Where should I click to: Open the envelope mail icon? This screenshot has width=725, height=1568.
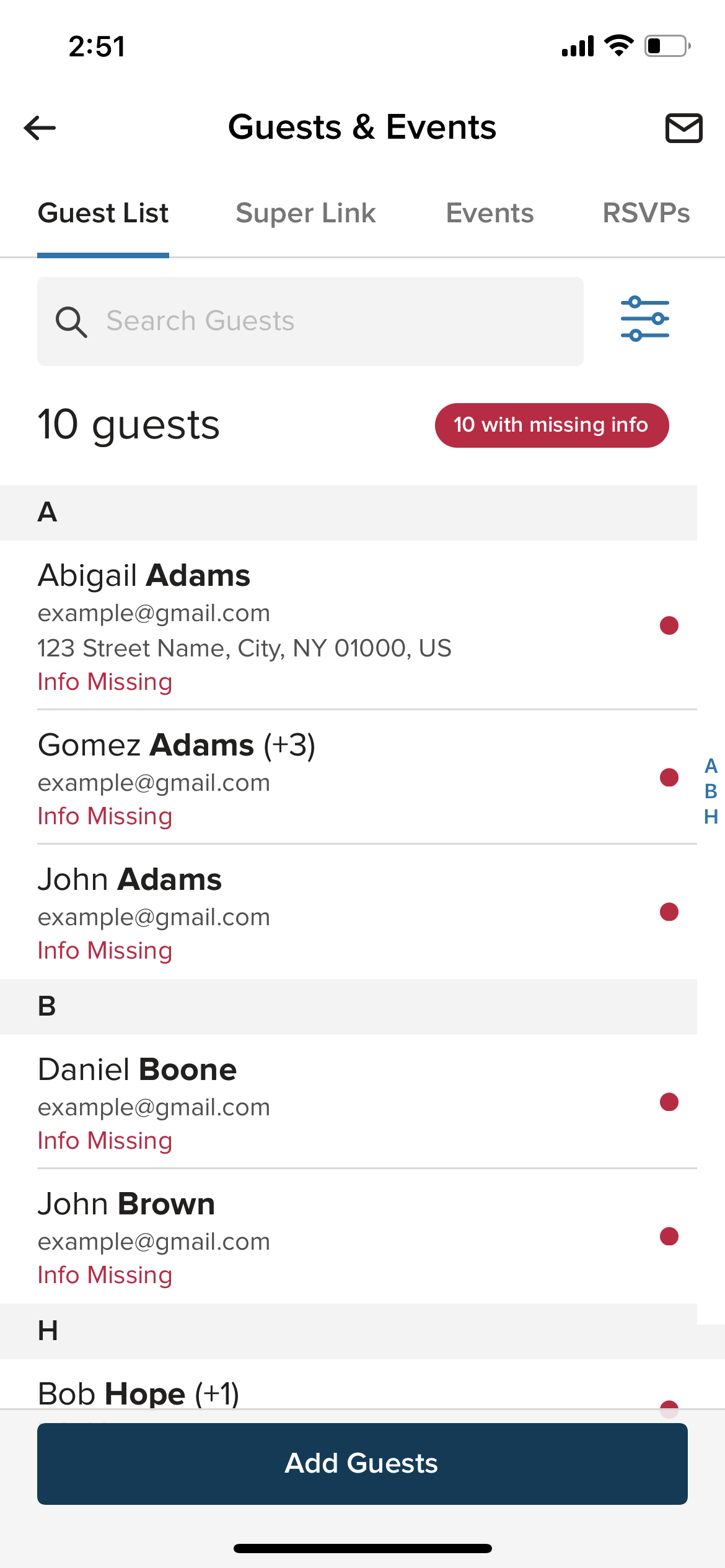coord(683,128)
